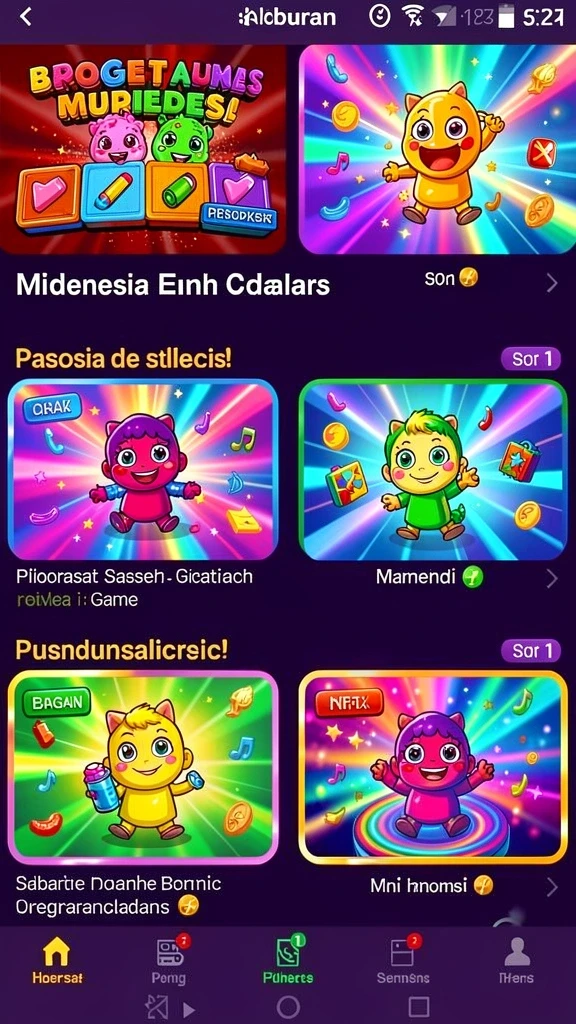Screen dimensions: 576x1024
Task: Open recent apps with the square button
Action: 419,1007
